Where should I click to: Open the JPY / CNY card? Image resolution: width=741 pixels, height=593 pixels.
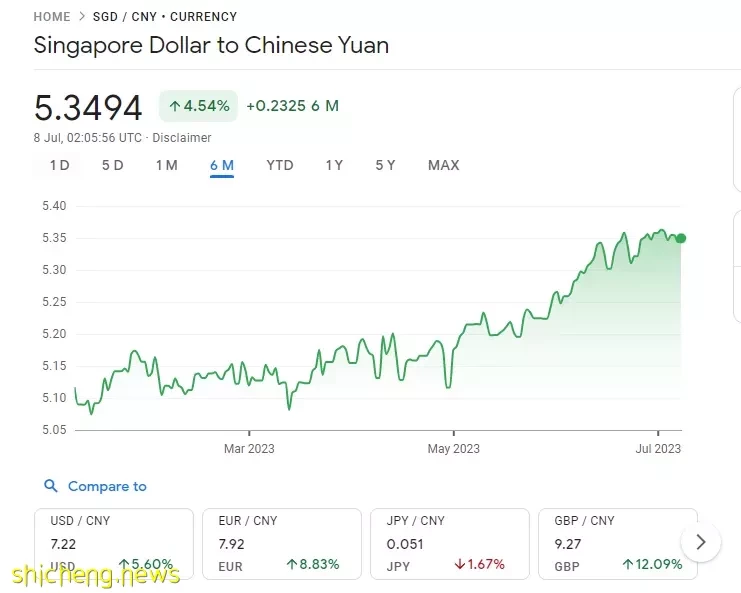click(449, 543)
